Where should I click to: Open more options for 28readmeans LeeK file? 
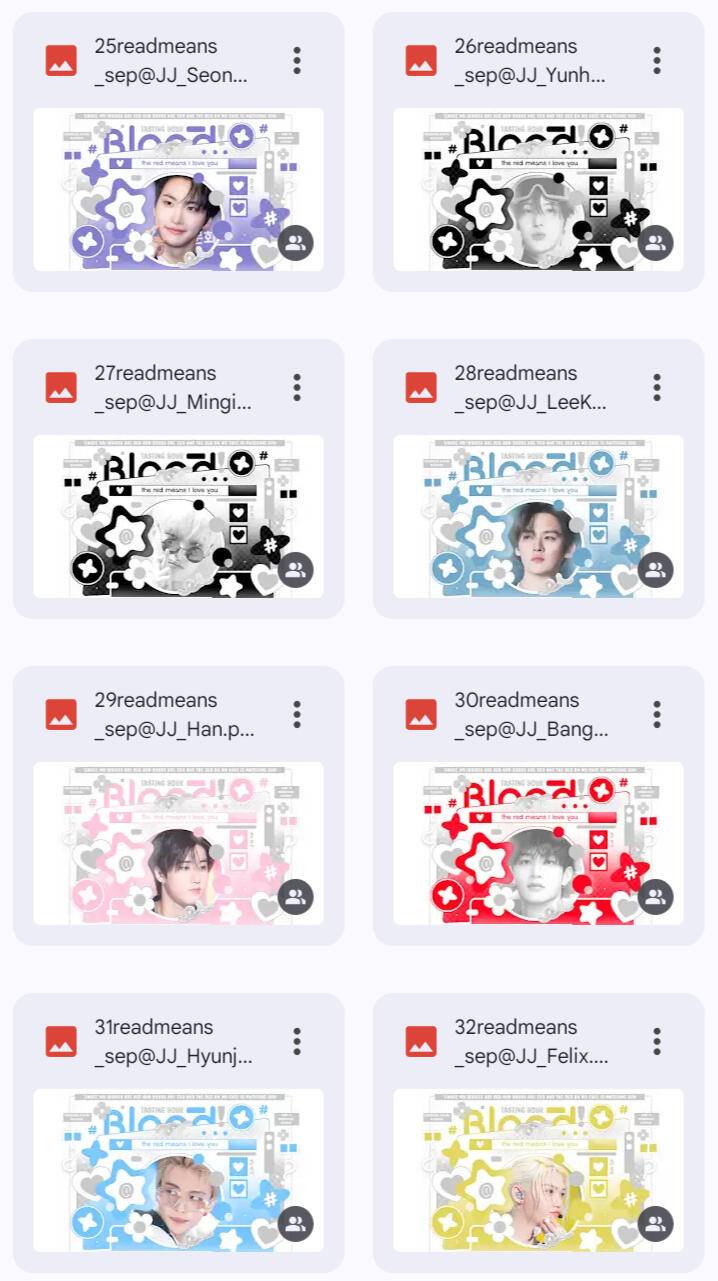point(657,387)
